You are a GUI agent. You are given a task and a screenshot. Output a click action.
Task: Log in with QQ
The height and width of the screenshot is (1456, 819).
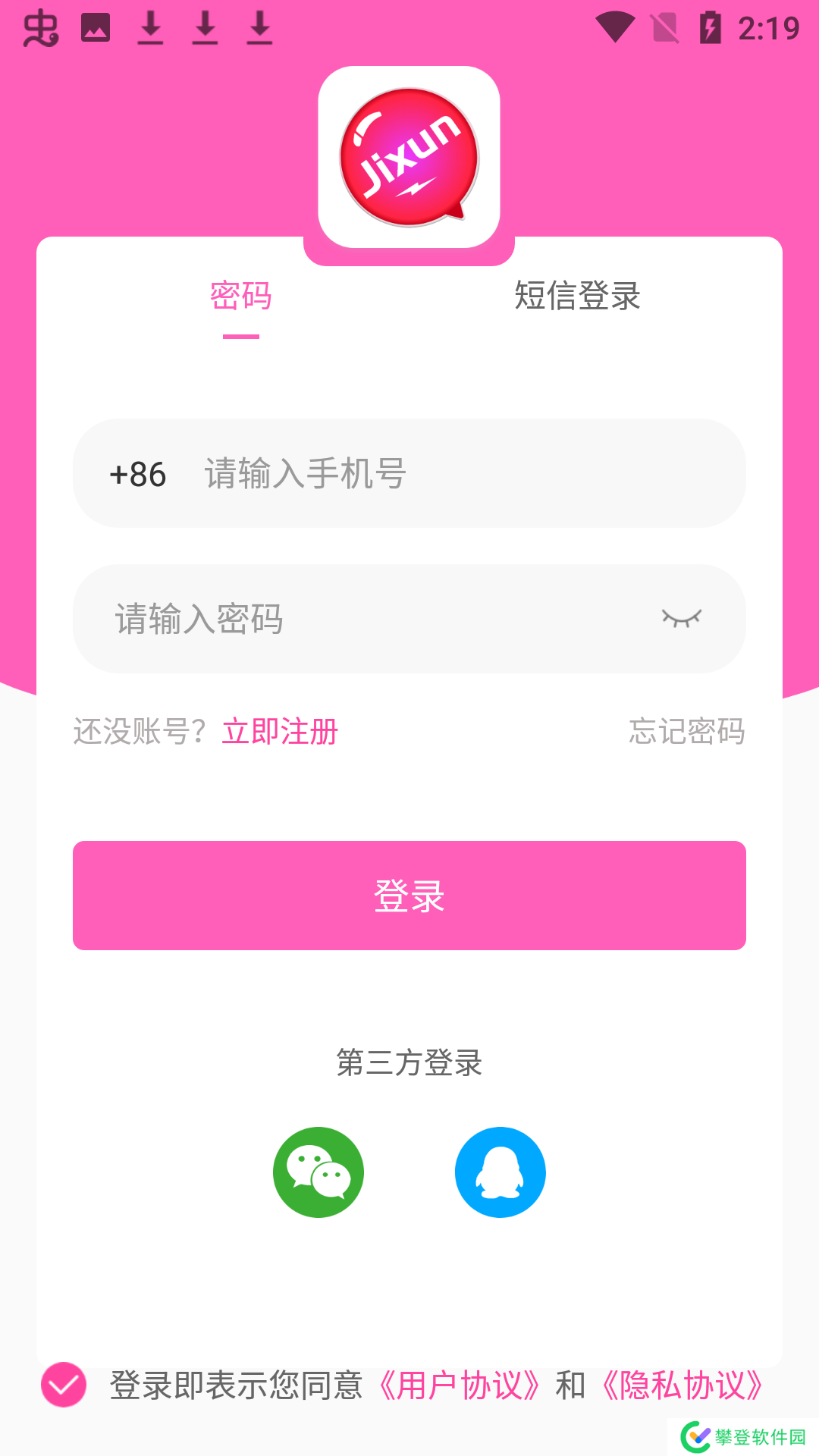(x=500, y=1172)
